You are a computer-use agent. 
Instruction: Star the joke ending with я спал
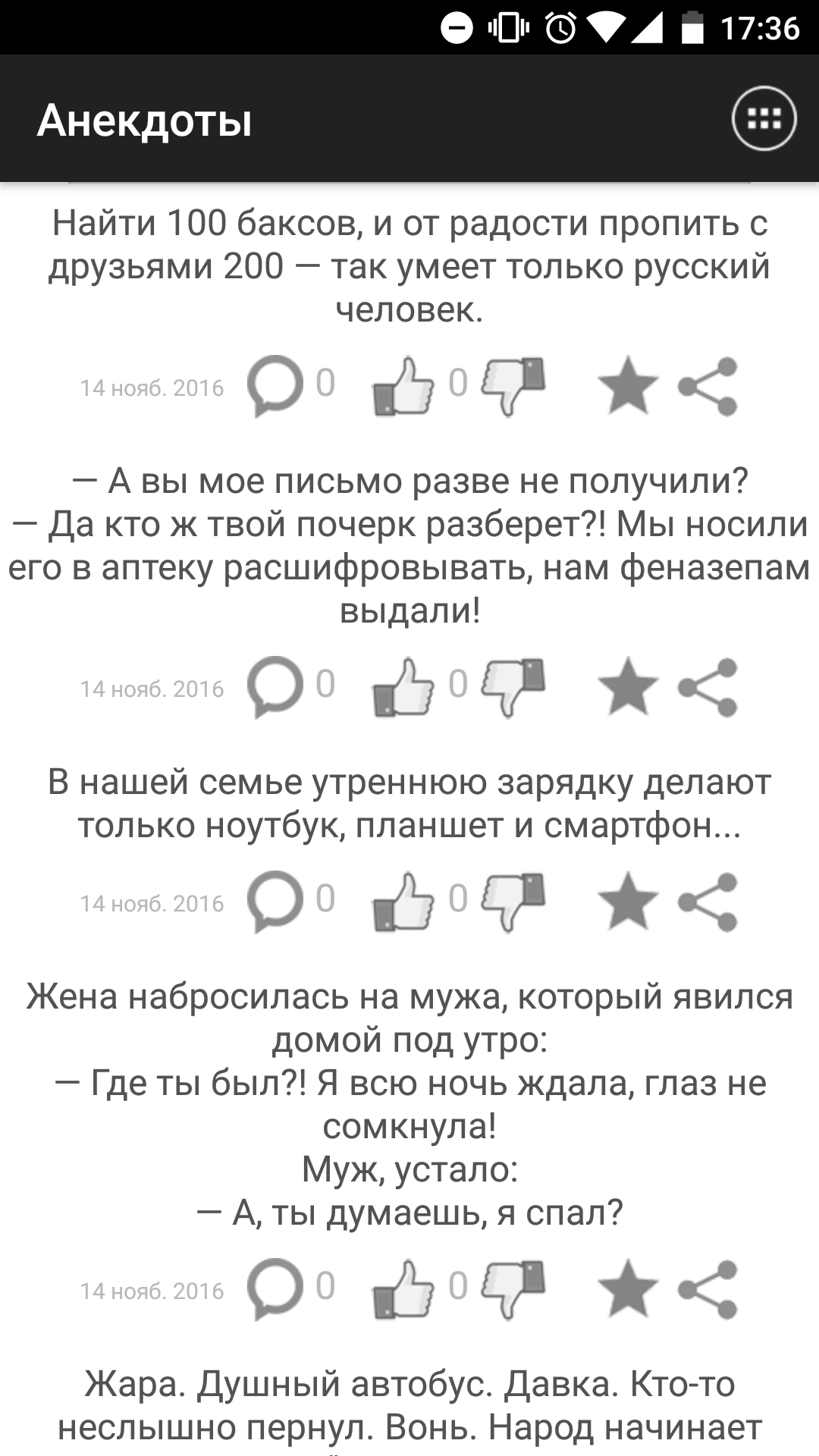[x=628, y=1289]
